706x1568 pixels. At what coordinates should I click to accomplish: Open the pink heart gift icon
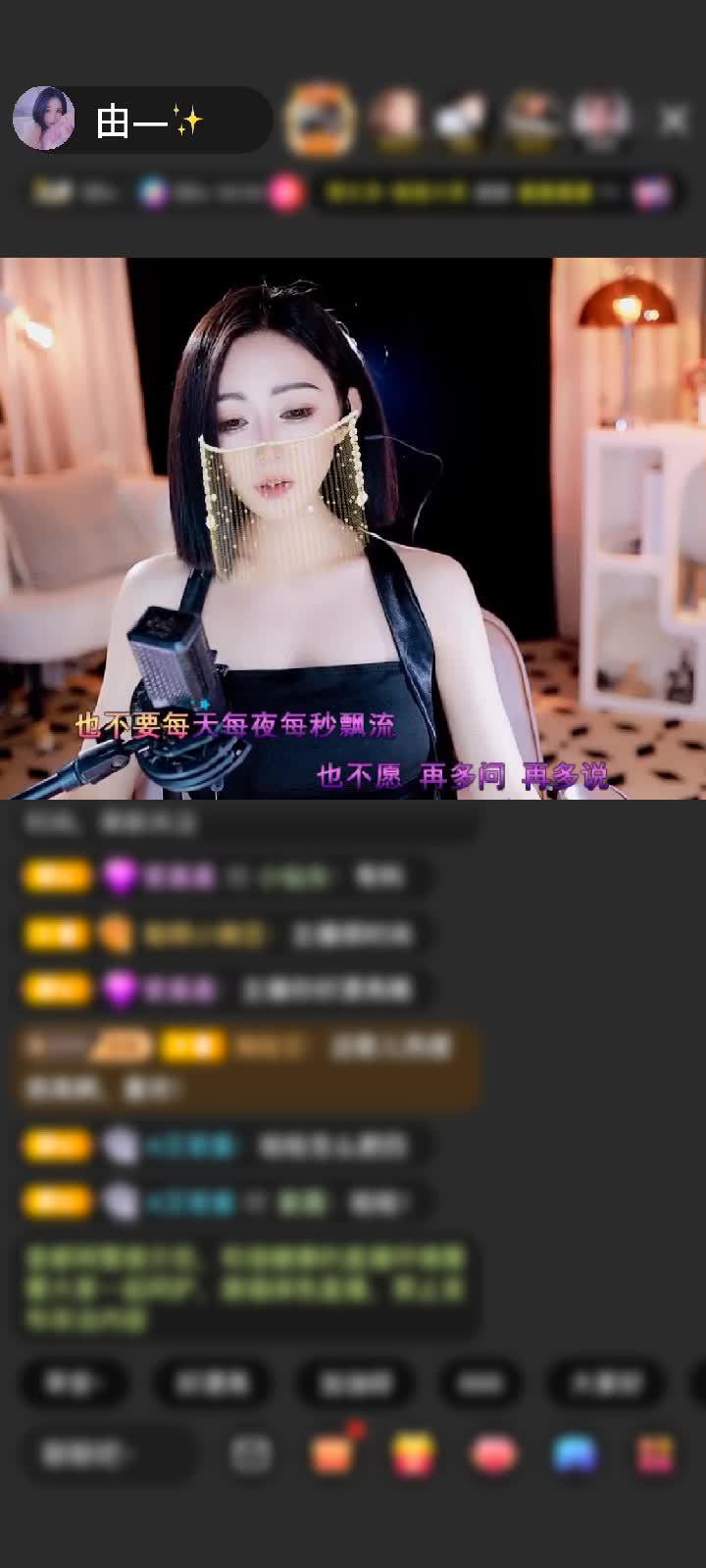pos(493,1454)
